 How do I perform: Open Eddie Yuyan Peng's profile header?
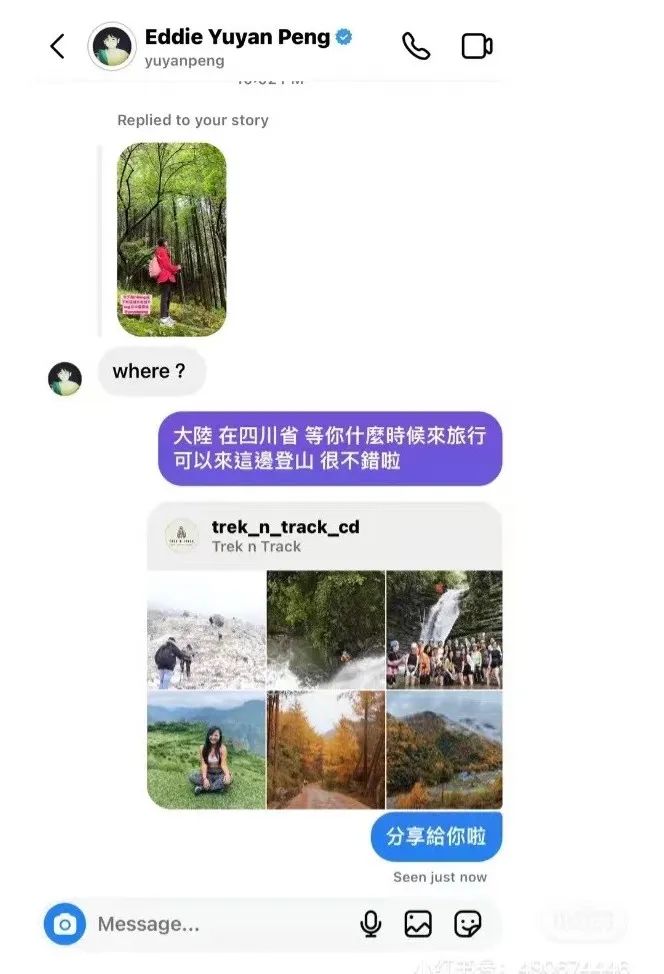coord(237,46)
